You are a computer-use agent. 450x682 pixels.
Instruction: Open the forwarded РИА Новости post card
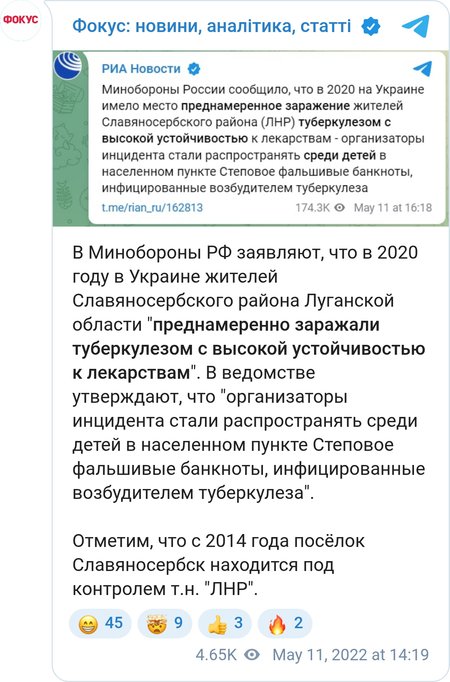[x=245, y=138]
